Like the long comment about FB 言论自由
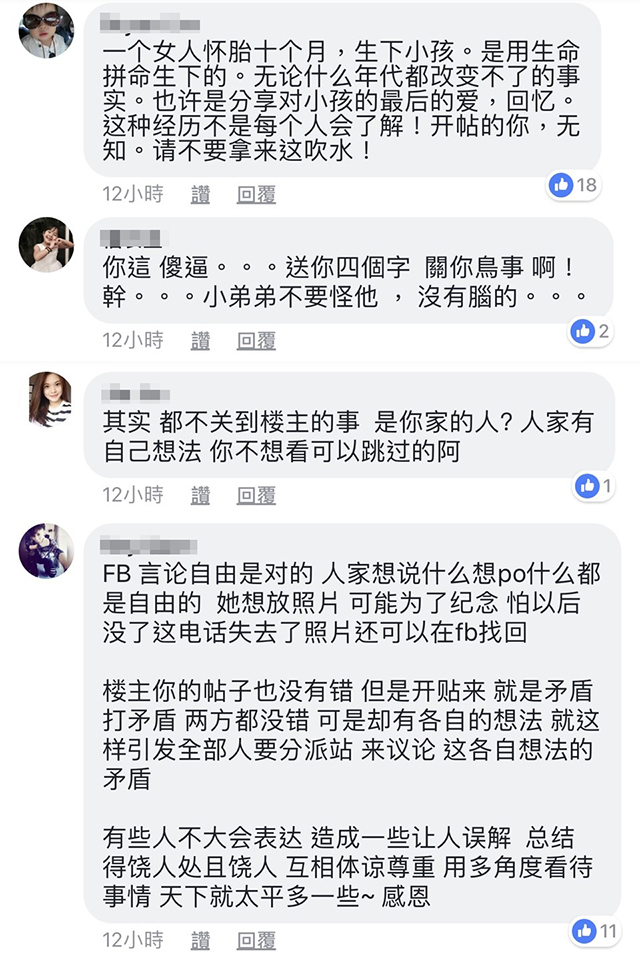This screenshot has width=640, height=959. pos(201,940)
